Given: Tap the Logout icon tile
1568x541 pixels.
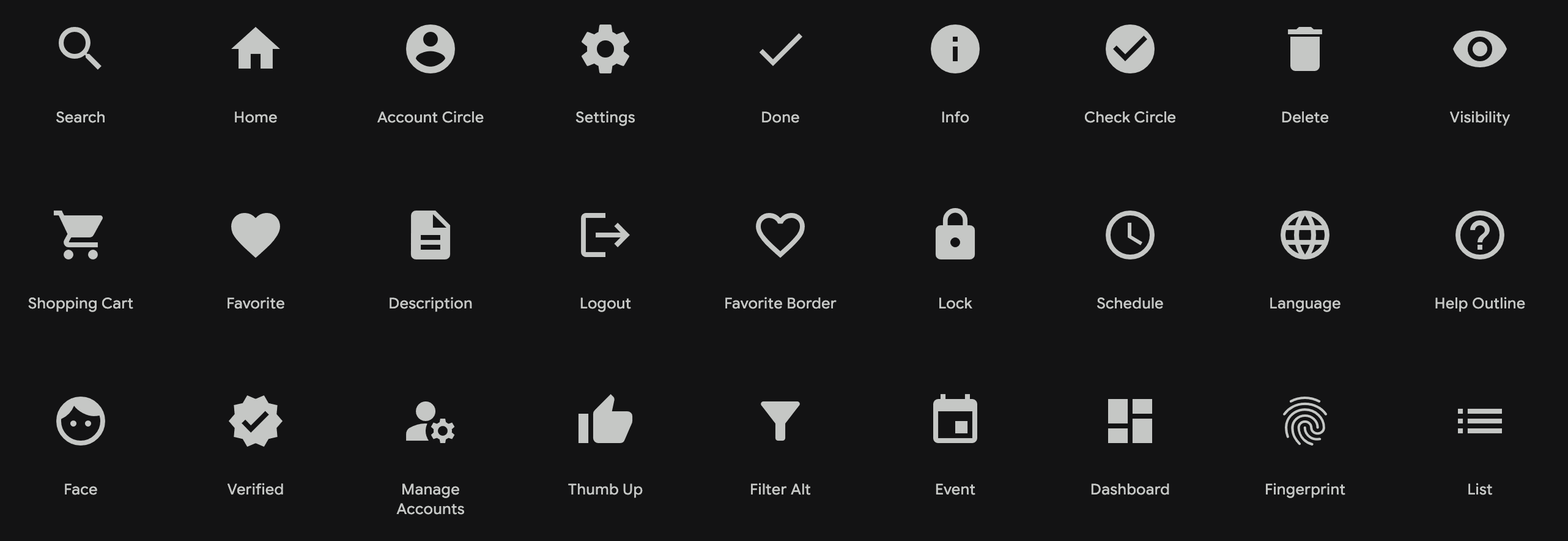Looking at the screenshot, I should [x=605, y=235].
